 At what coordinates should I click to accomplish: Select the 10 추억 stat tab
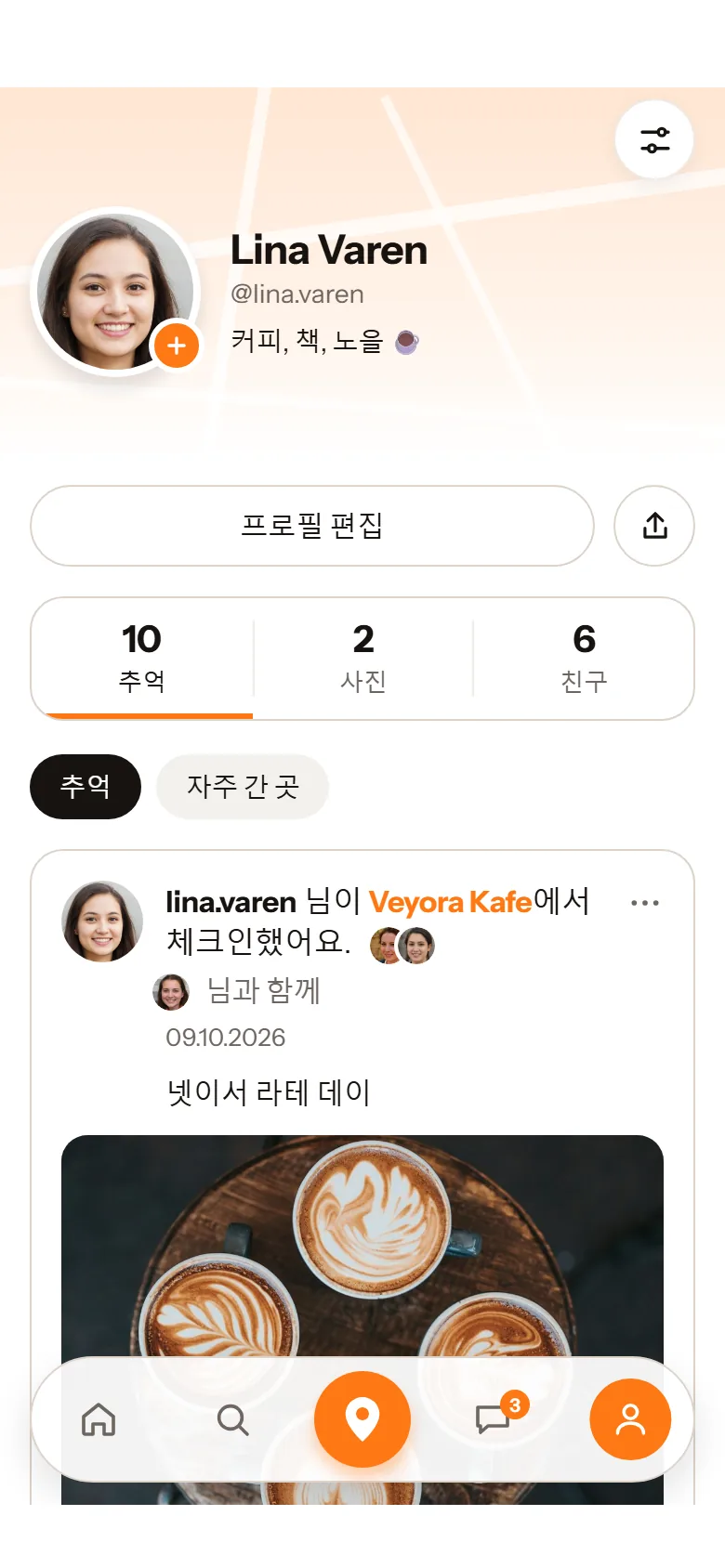(142, 659)
